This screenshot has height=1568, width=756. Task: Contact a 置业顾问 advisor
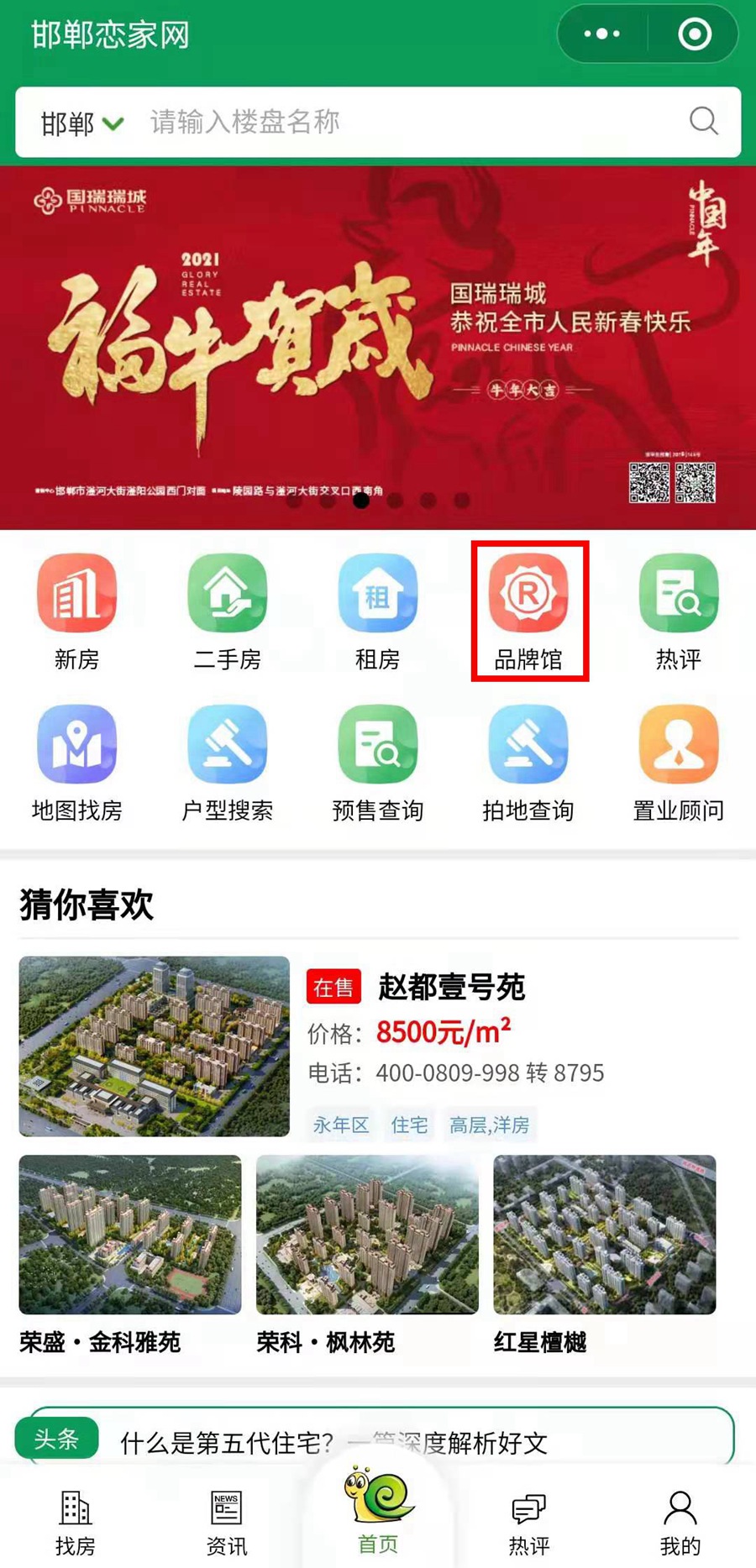(x=679, y=762)
